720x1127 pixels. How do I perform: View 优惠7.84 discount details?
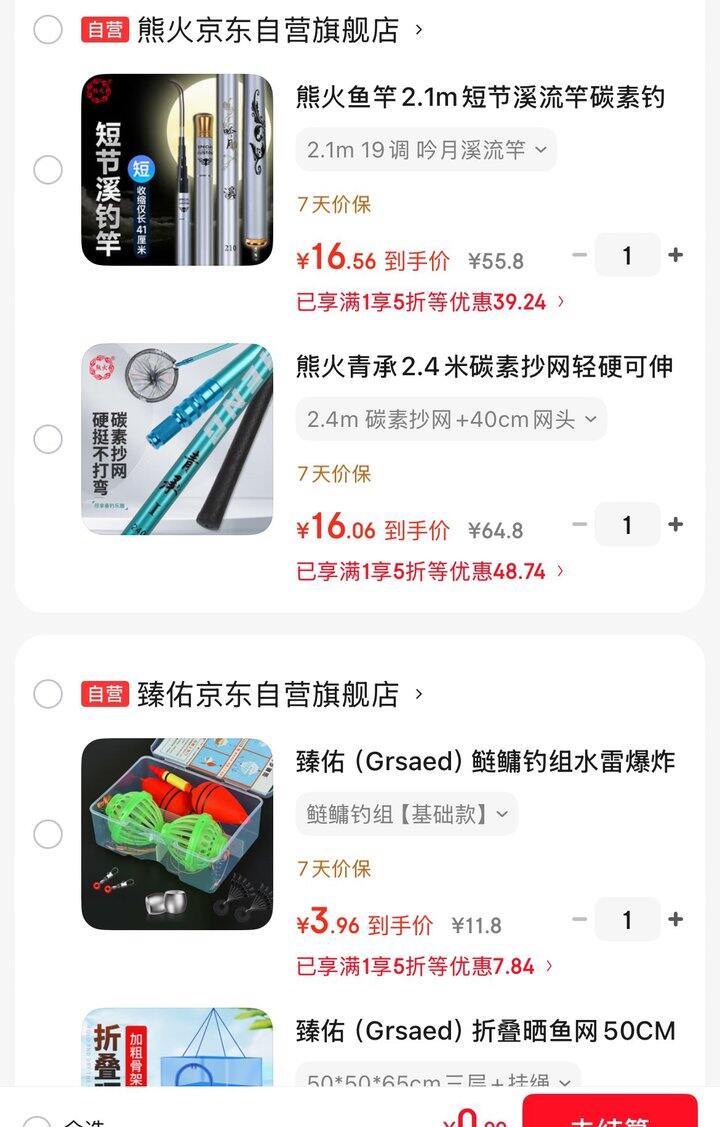click(x=425, y=966)
